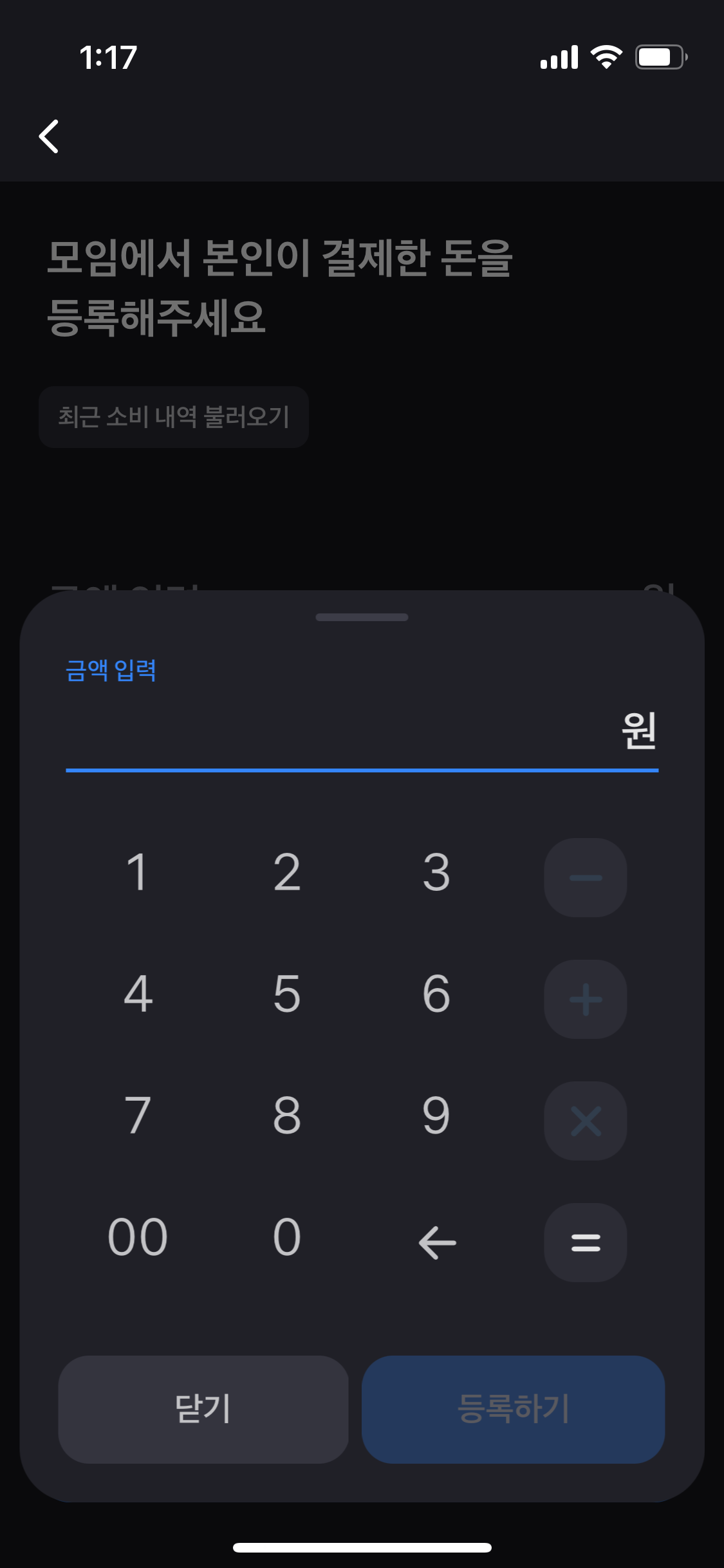Tap the 5 key
Screen dimensions: 724x1568
point(287,994)
